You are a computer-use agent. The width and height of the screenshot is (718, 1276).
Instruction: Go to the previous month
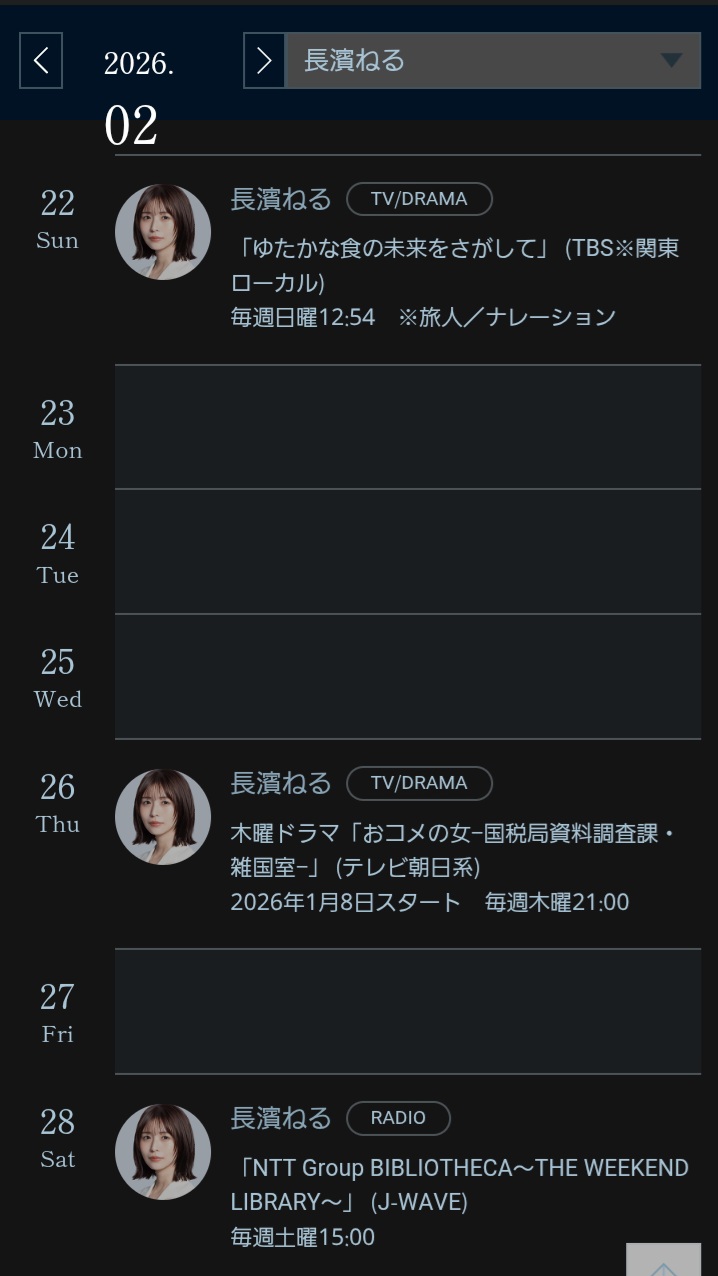41,61
